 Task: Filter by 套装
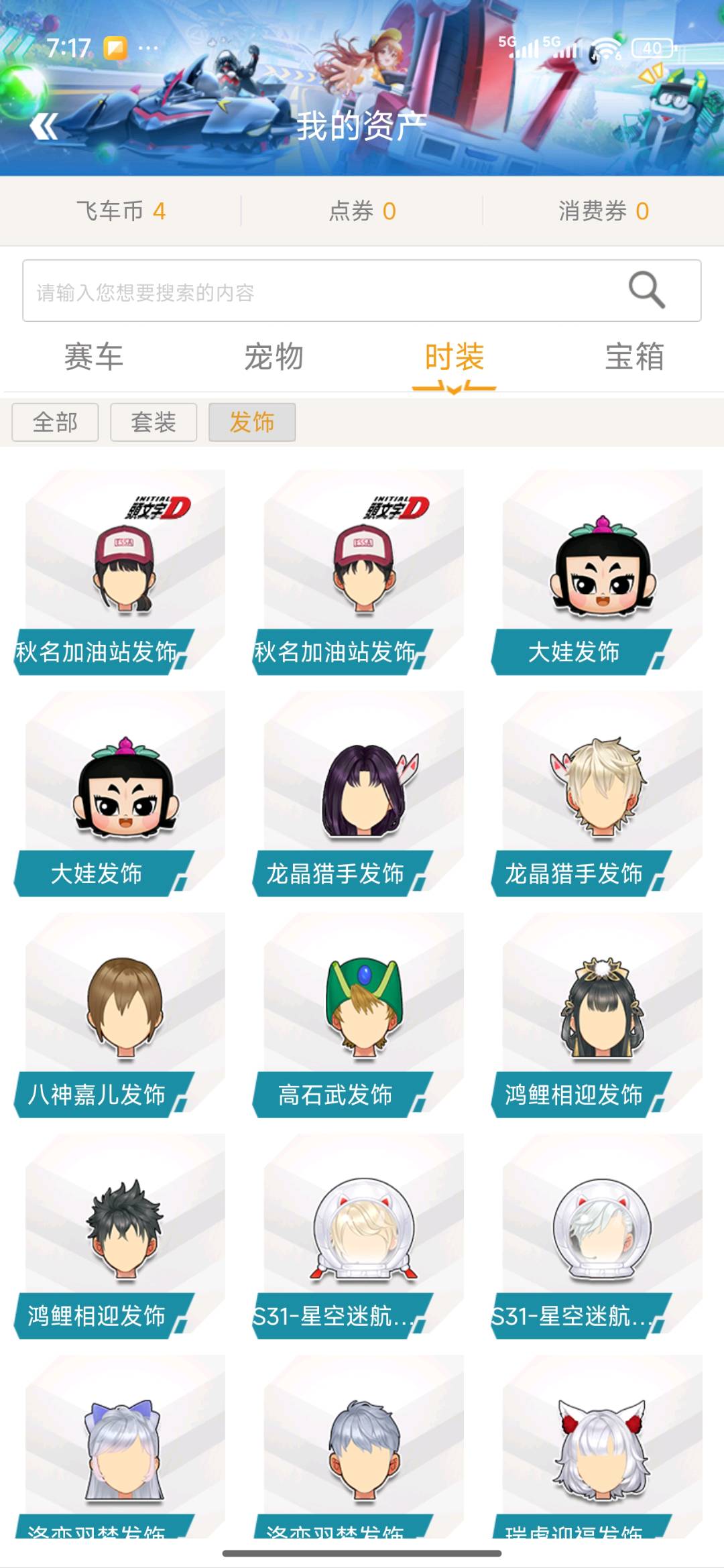click(154, 422)
